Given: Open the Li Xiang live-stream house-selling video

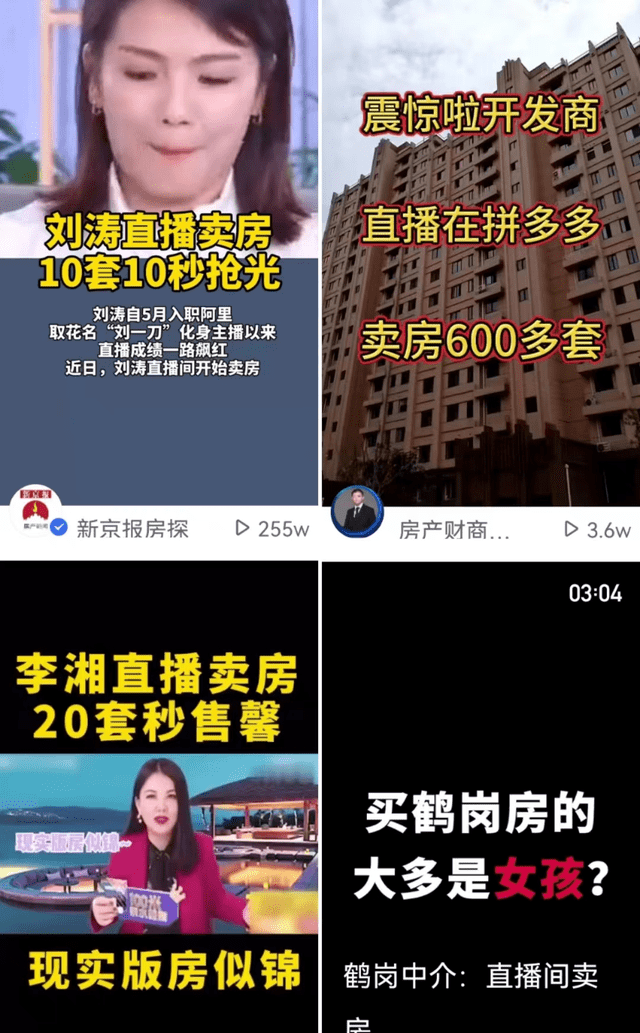Looking at the screenshot, I should click(159, 800).
